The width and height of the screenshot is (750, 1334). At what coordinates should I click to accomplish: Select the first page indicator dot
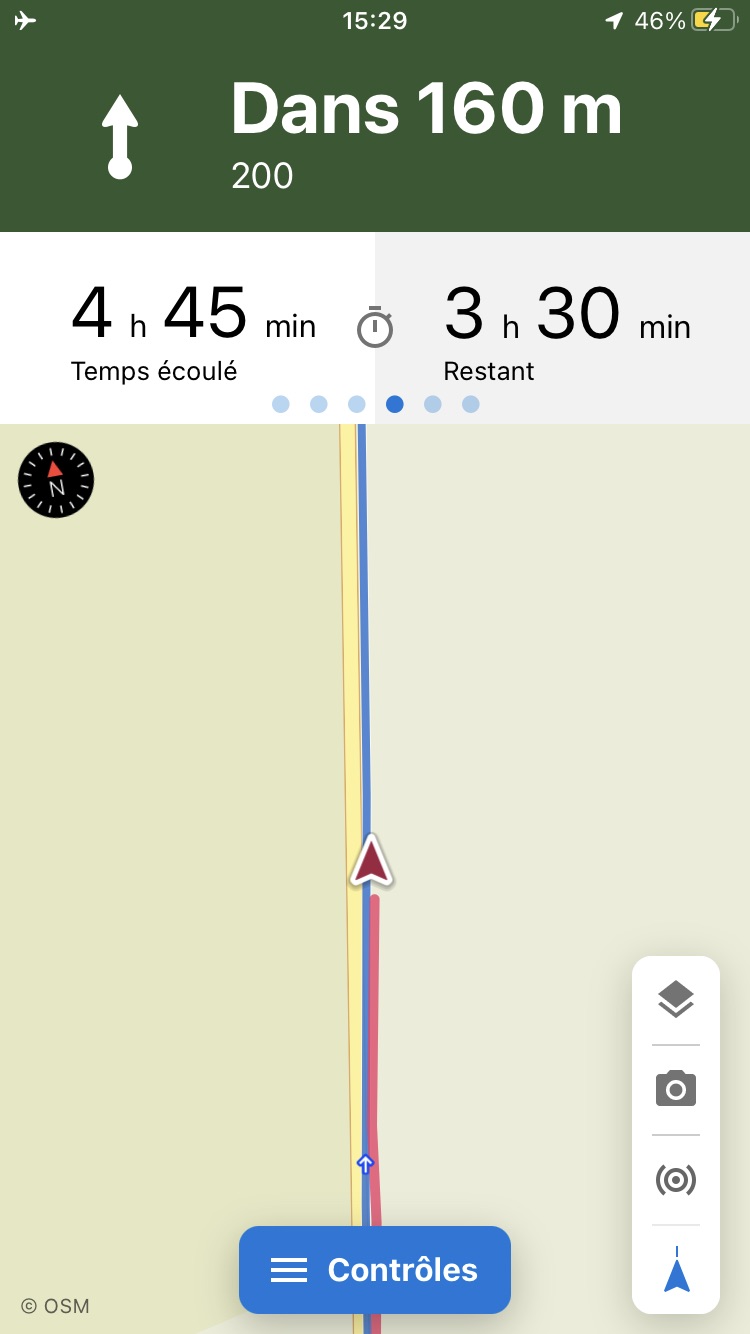click(281, 404)
